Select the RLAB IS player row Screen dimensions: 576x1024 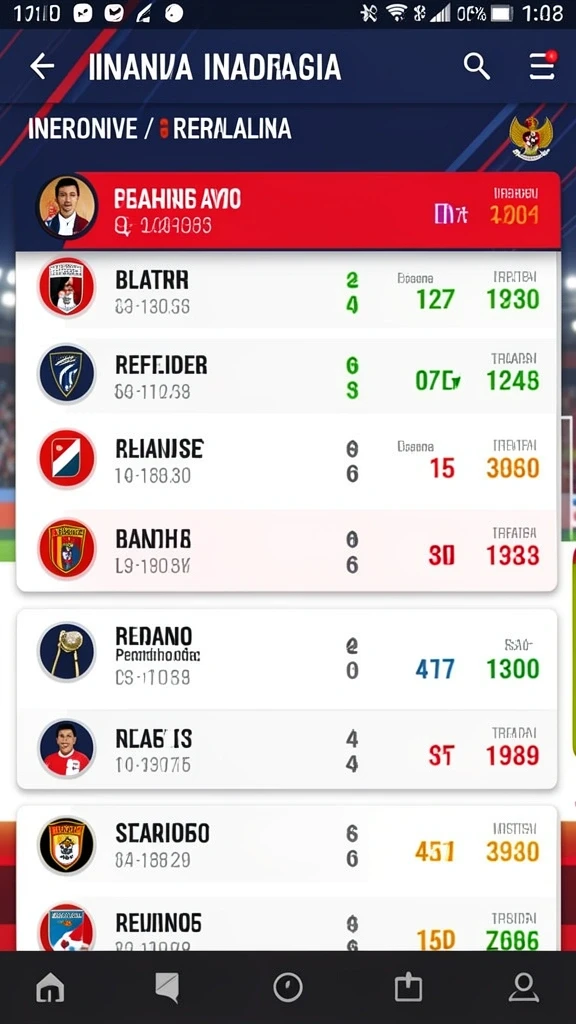pyautogui.click(x=287, y=749)
